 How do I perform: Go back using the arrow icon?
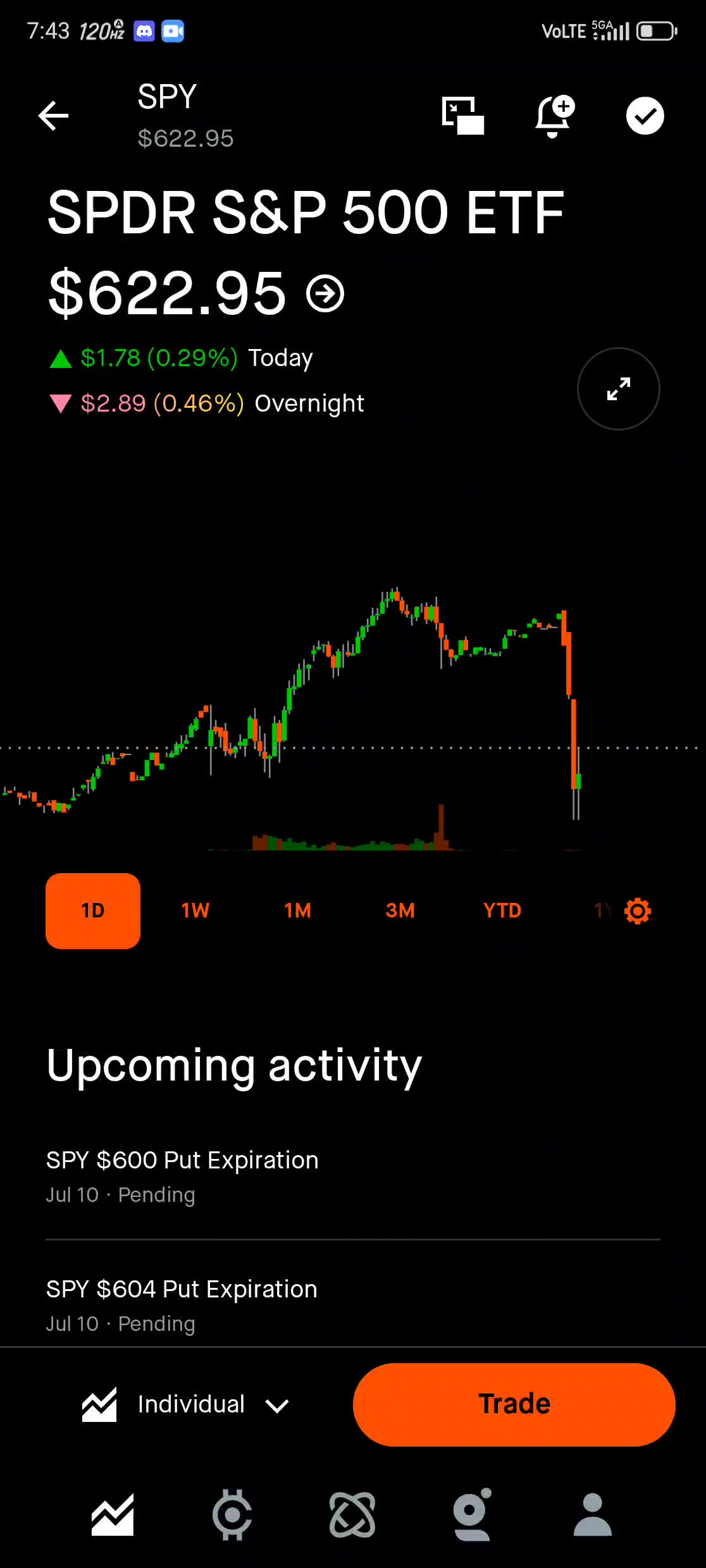[54, 116]
